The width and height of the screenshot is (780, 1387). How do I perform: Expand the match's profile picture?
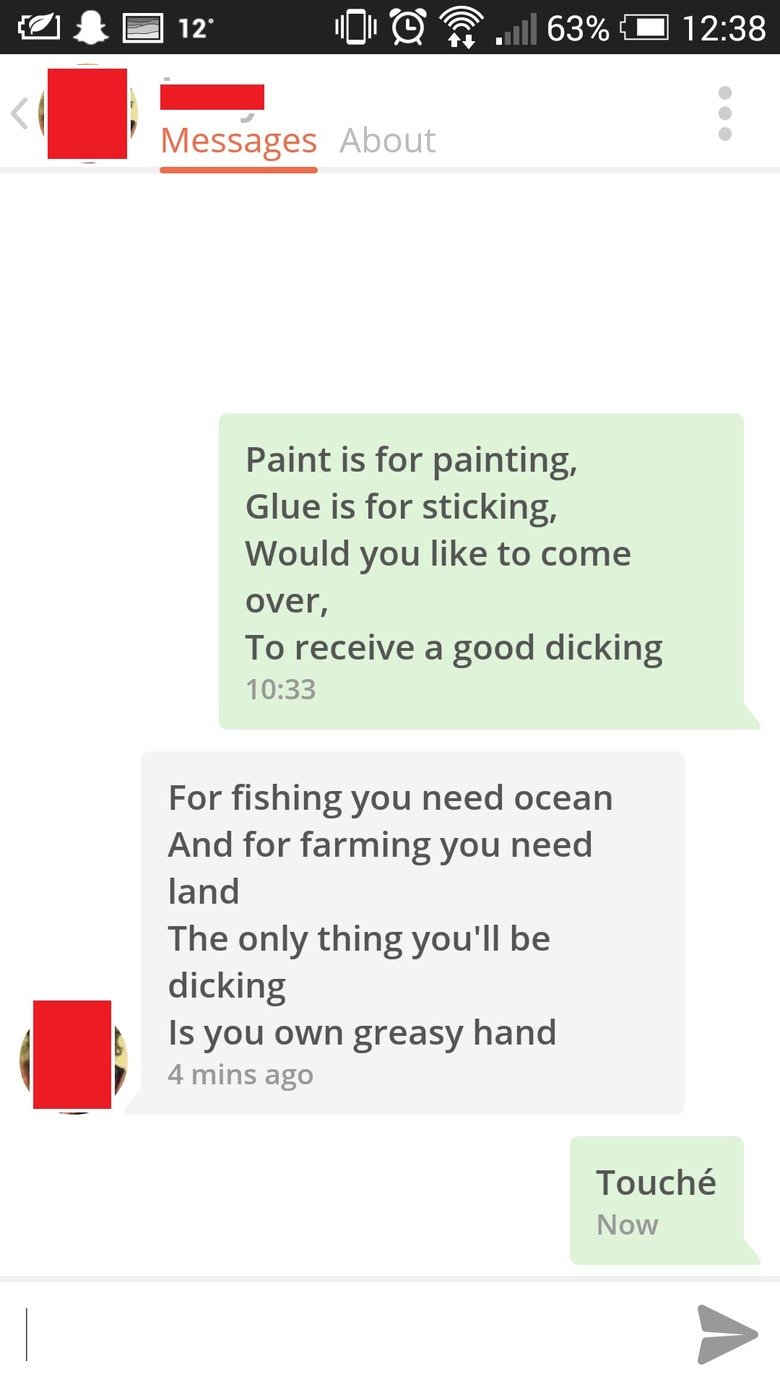click(x=87, y=113)
